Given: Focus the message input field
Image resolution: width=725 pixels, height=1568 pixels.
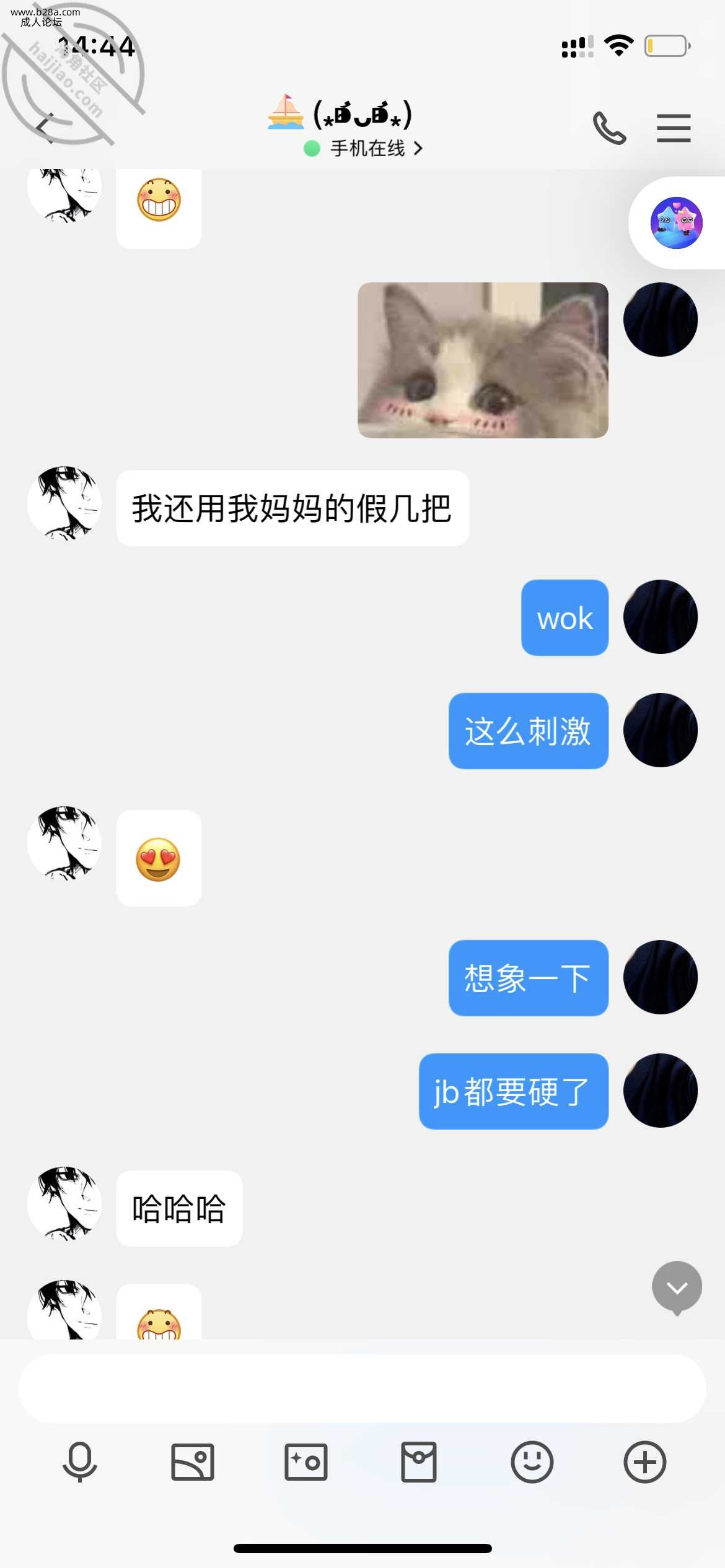Looking at the screenshot, I should click(x=362, y=1388).
